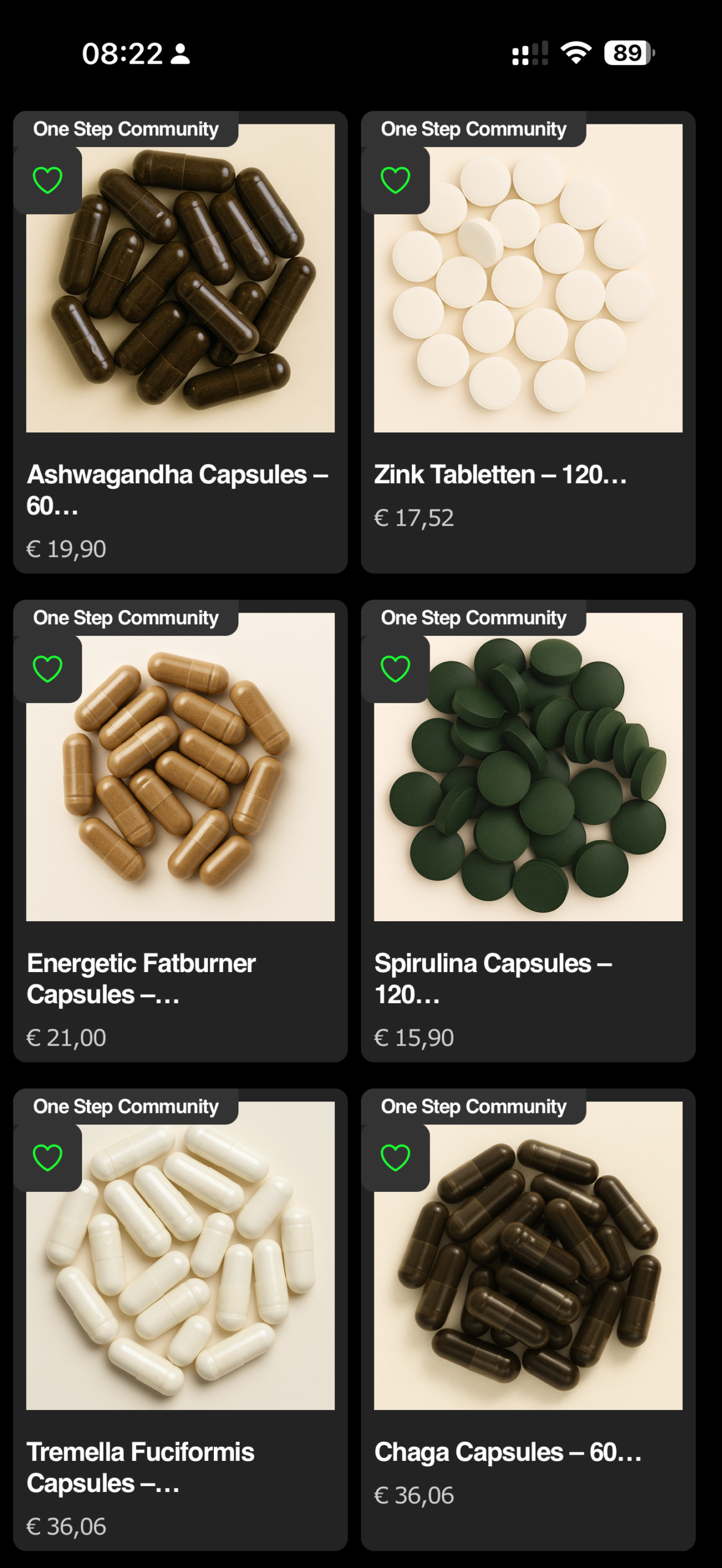Add Chaga Capsules to favorites

[395, 1158]
